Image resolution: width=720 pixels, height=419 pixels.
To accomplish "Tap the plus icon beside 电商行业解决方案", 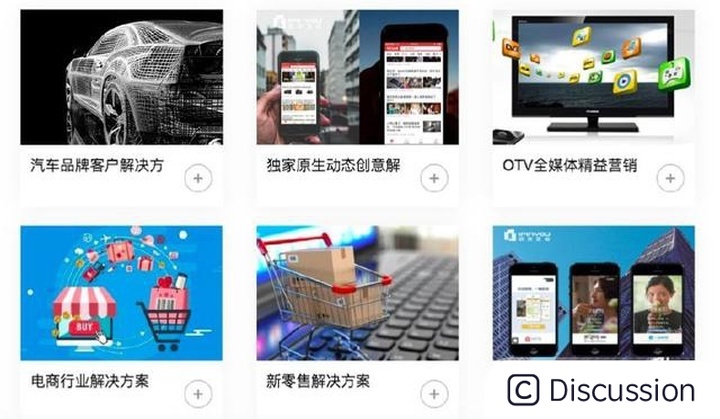I will tap(198, 394).
